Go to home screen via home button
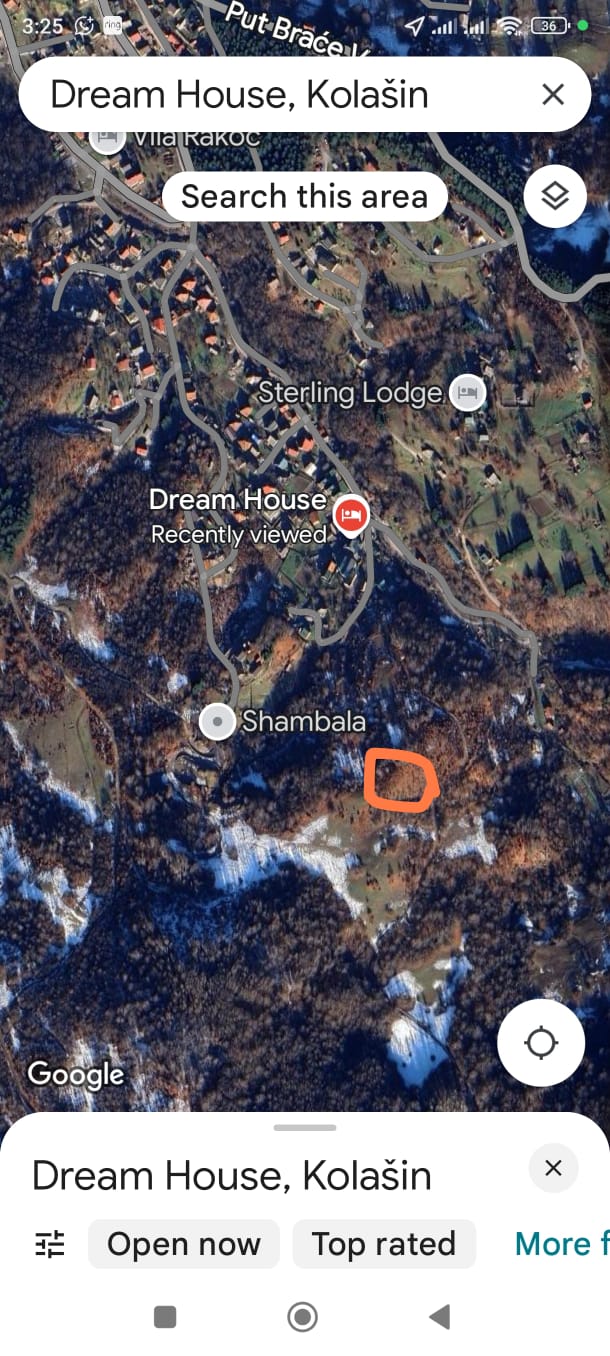The width and height of the screenshot is (610, 1356). tap(302, 1317)
